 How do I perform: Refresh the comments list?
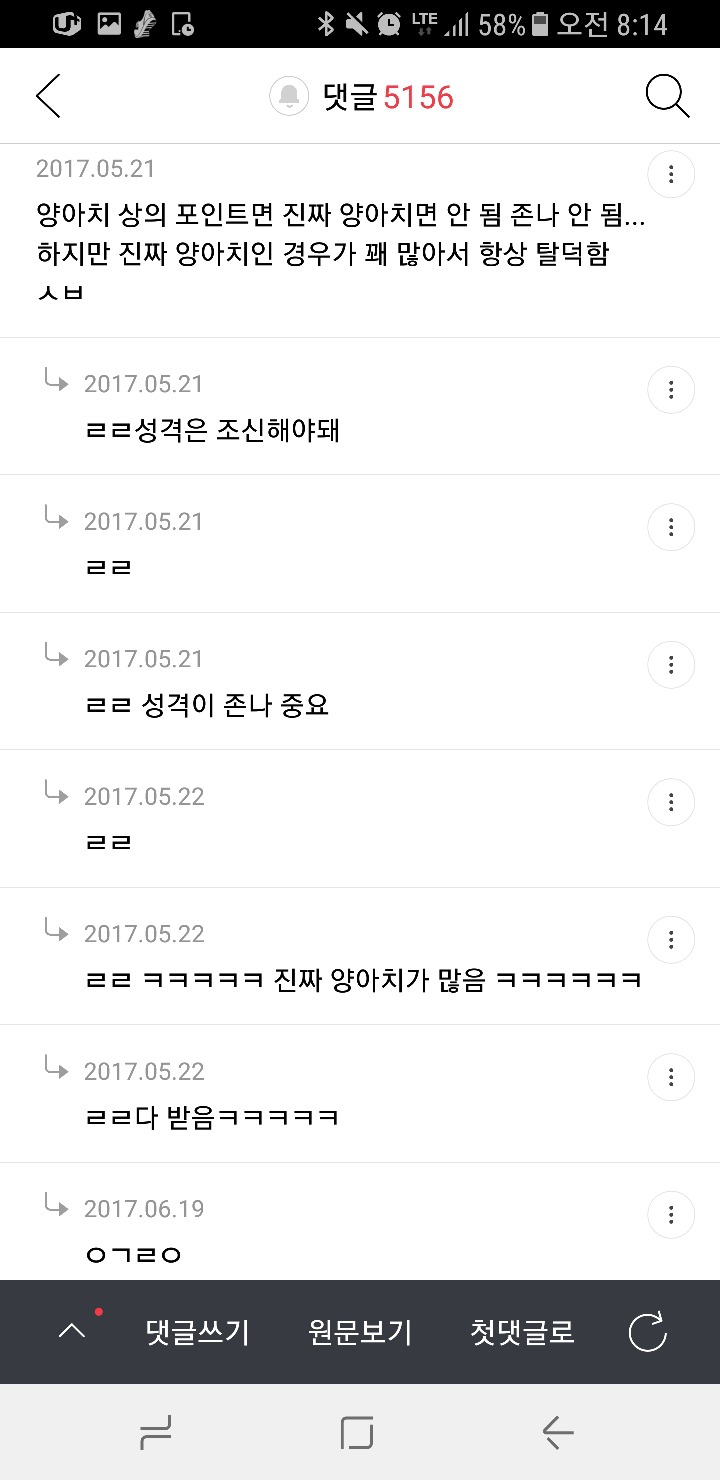click(x=647, y=1332)
